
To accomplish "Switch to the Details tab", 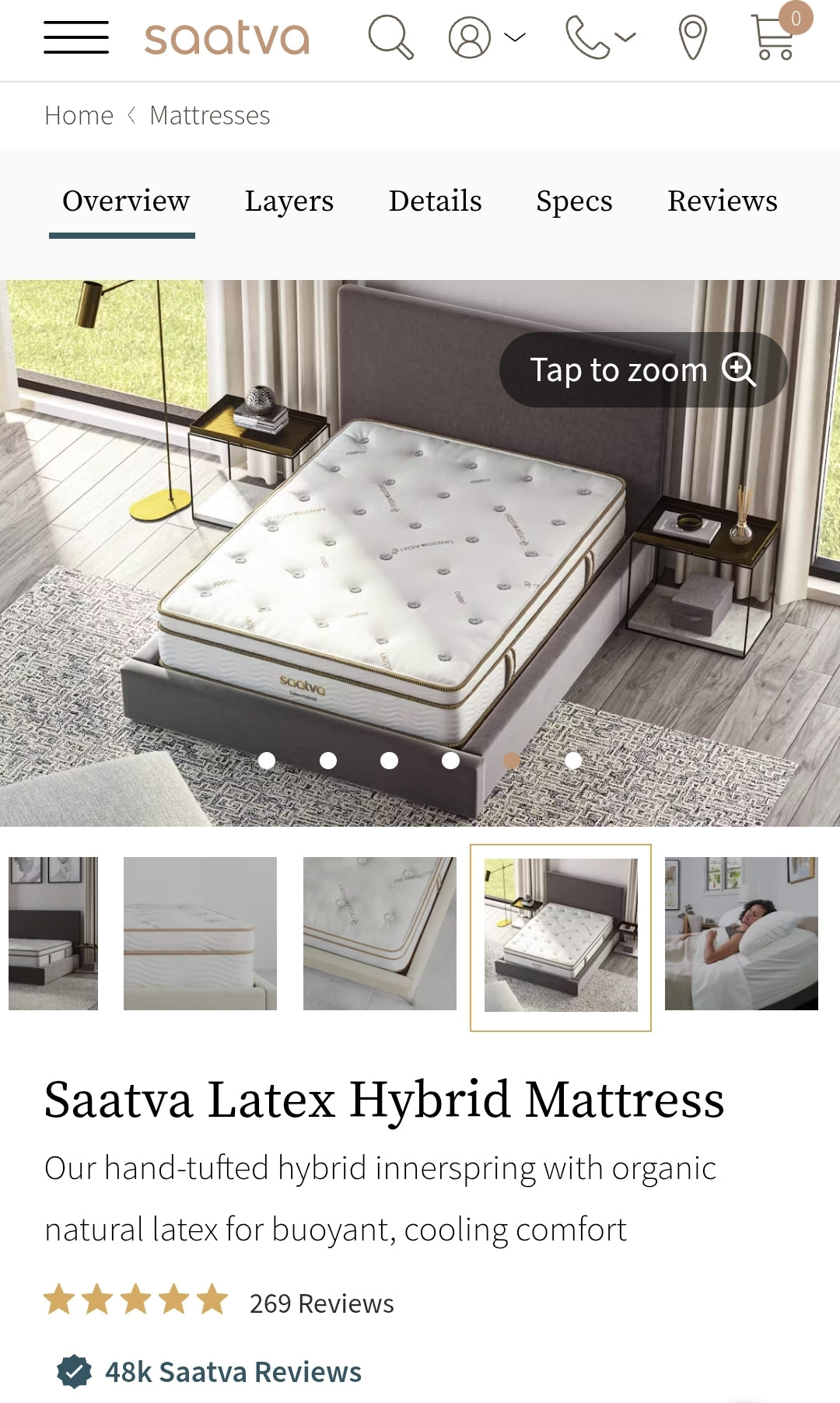I will coord(435,201).
